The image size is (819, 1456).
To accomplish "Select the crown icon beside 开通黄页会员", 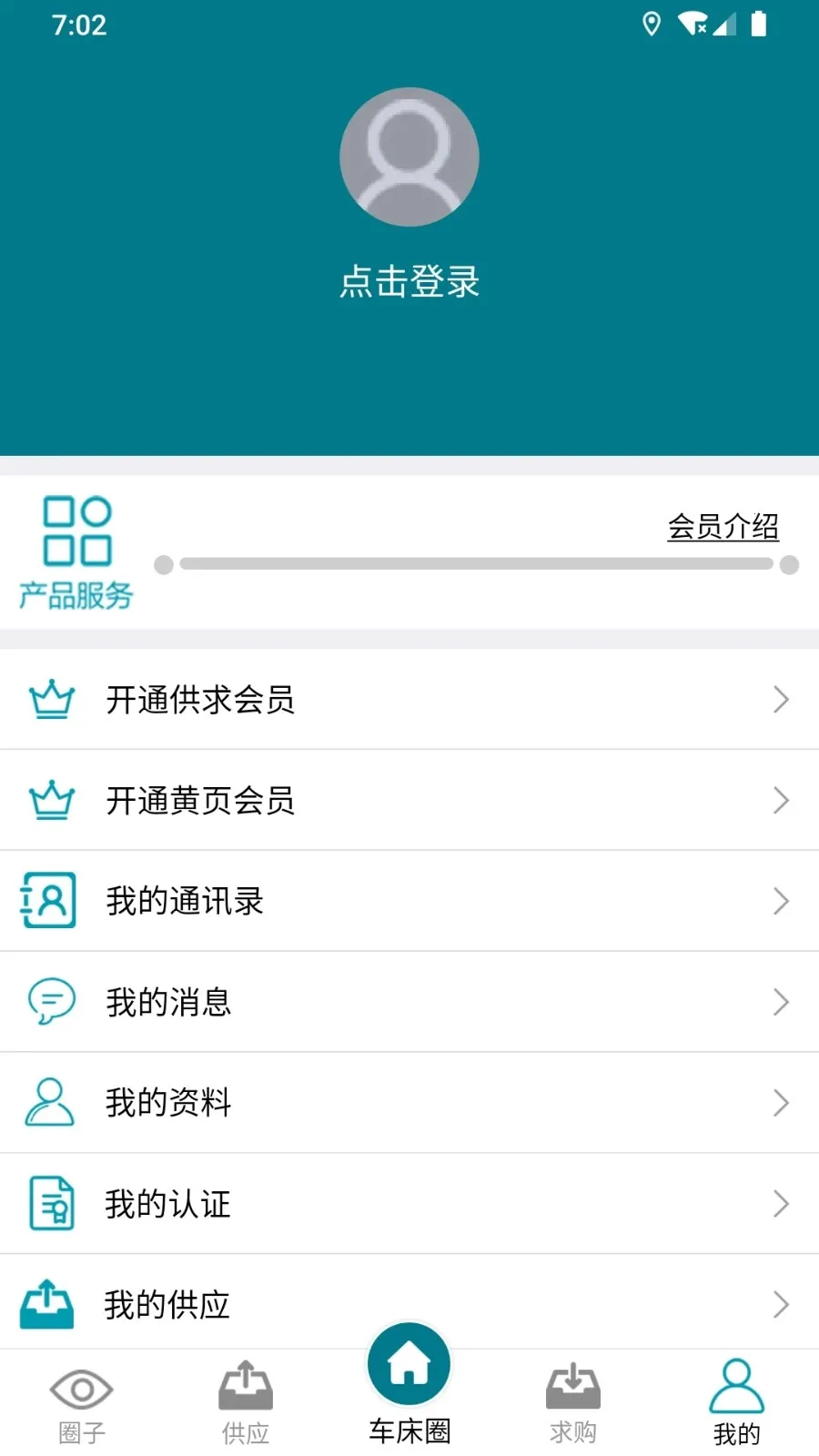I will 50,800.
